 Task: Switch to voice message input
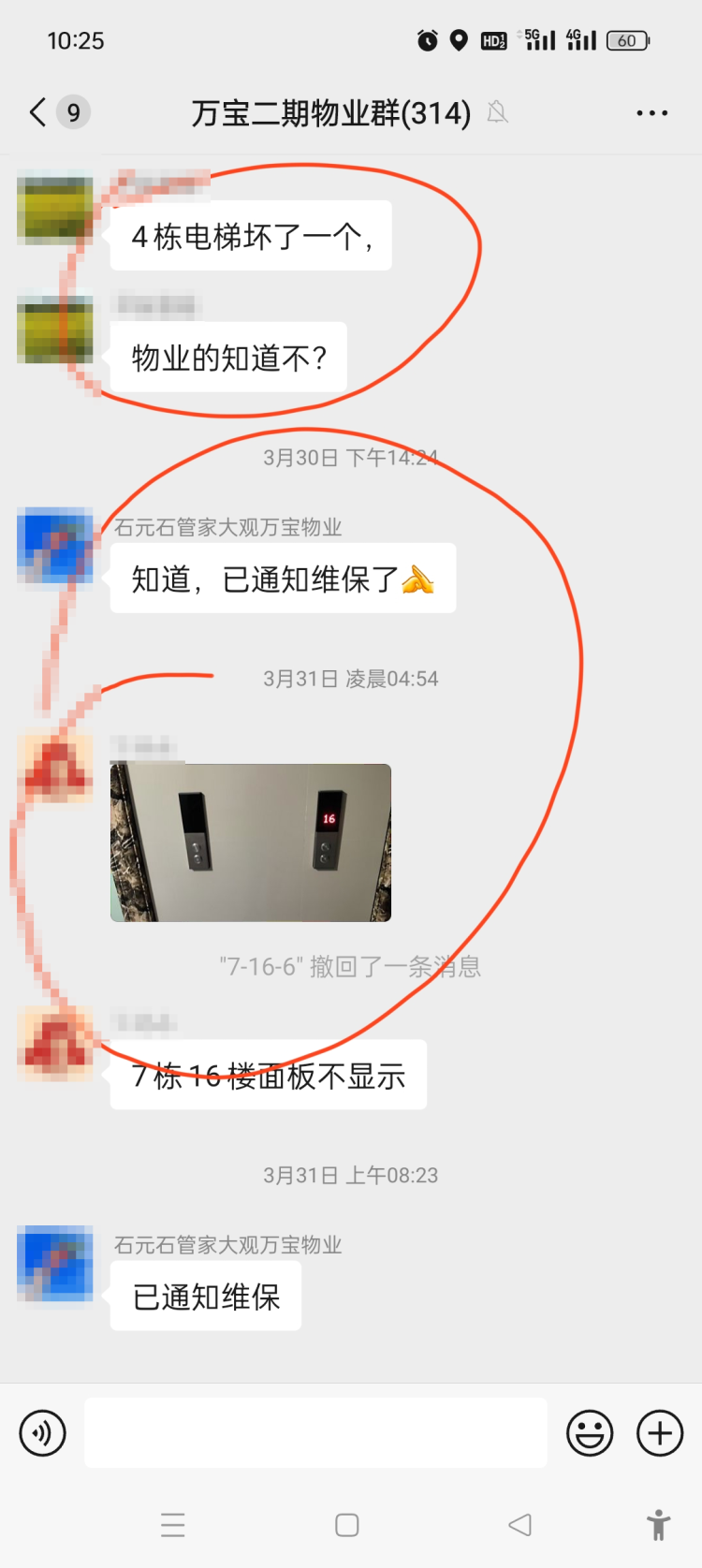click(43, 1432)
